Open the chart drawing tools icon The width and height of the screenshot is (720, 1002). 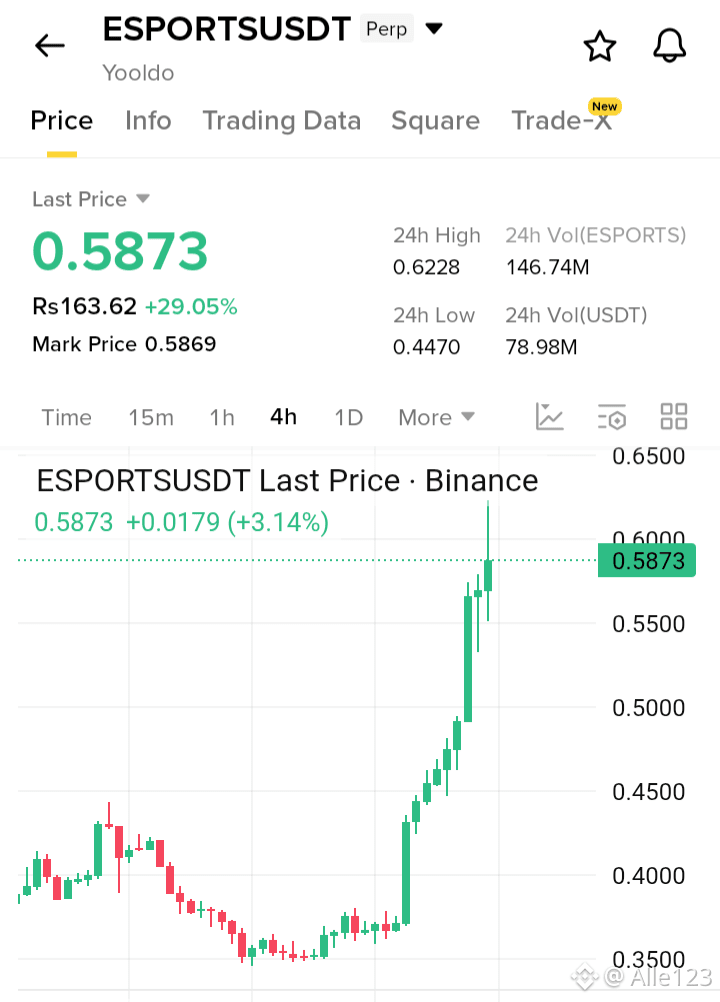pos(549,417)
